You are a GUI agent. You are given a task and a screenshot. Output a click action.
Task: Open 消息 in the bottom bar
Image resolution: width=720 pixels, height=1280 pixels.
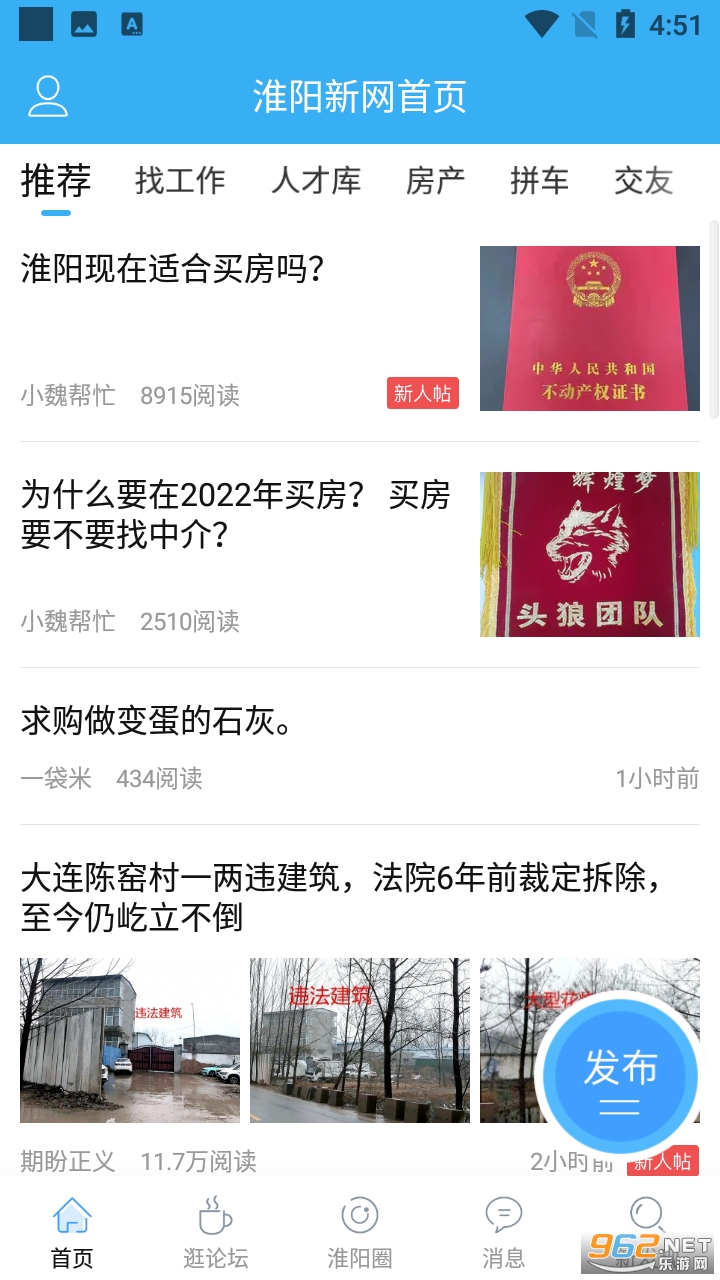(503, 1231)
